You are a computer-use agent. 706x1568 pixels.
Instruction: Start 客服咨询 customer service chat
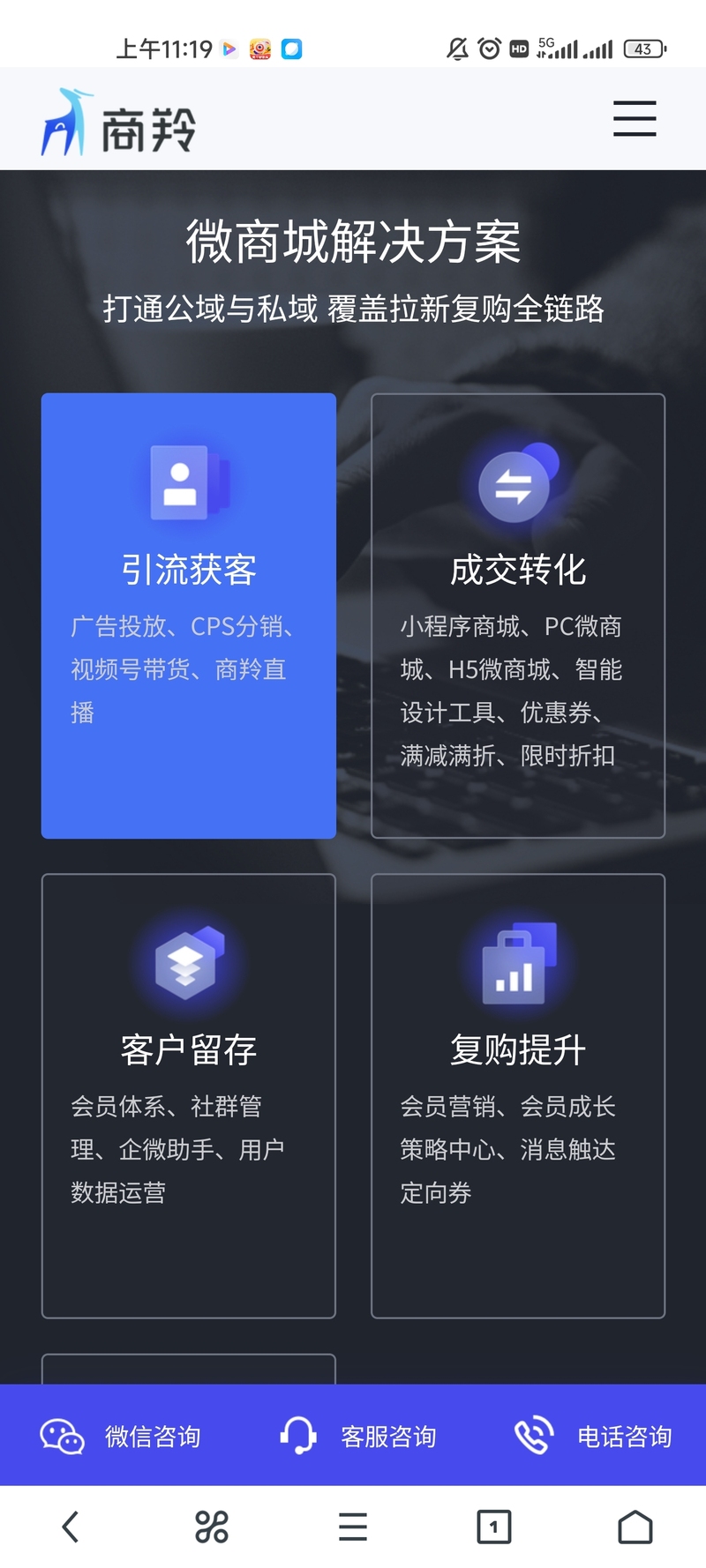(358, 1436)
